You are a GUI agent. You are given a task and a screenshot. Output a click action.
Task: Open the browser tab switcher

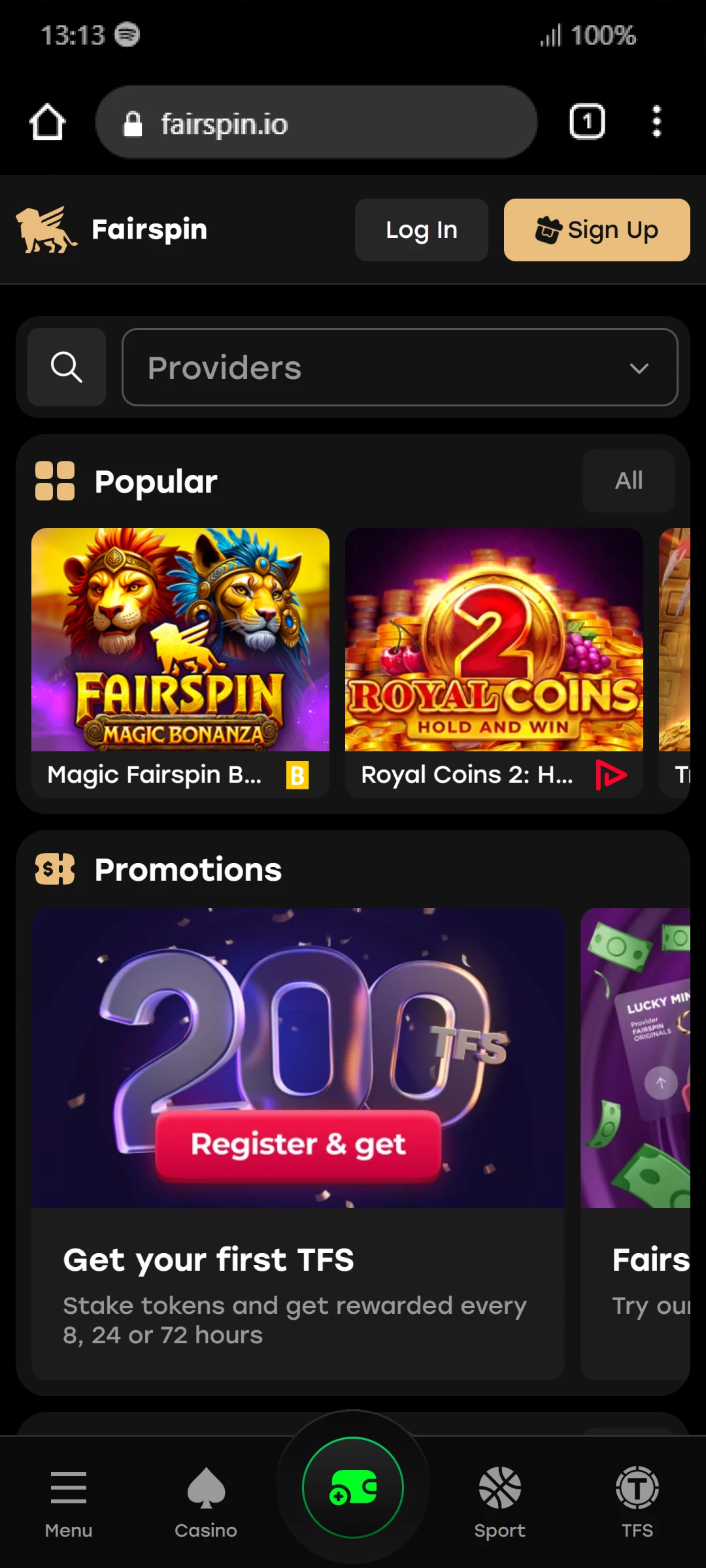tap(587, 122)
